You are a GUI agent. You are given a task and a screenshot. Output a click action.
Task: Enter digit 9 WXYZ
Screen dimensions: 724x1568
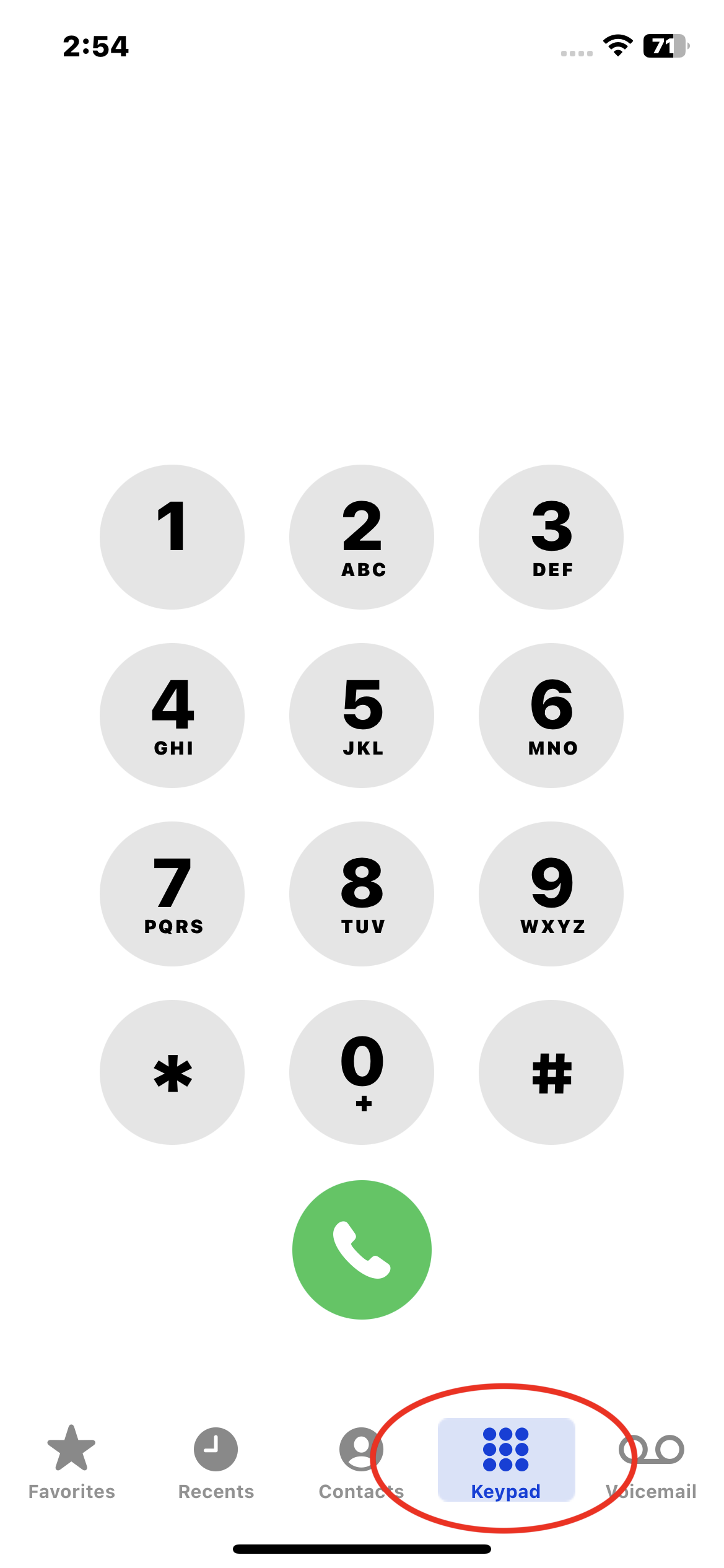tap(551, 894)
